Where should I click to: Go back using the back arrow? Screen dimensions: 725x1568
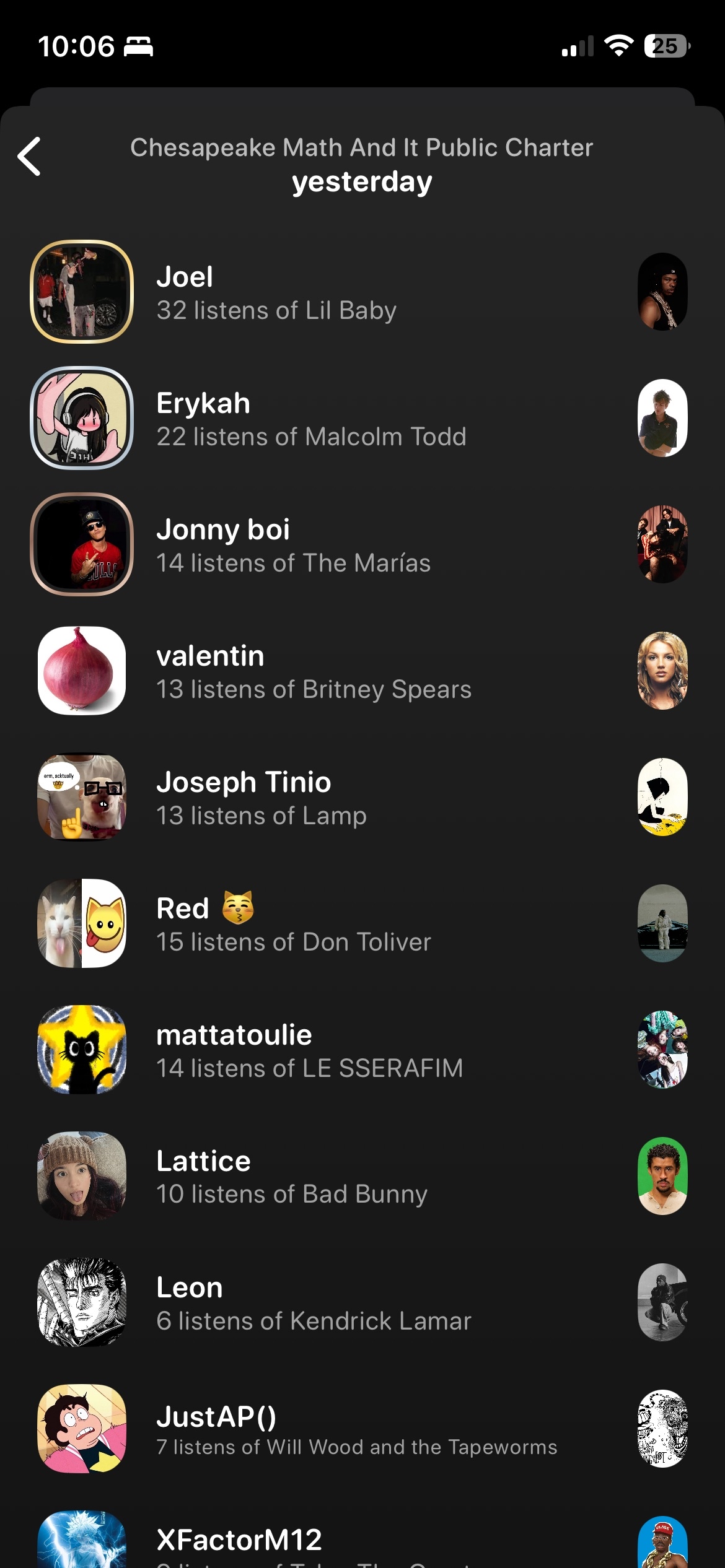pyautogui.click(x=29, y=157)
